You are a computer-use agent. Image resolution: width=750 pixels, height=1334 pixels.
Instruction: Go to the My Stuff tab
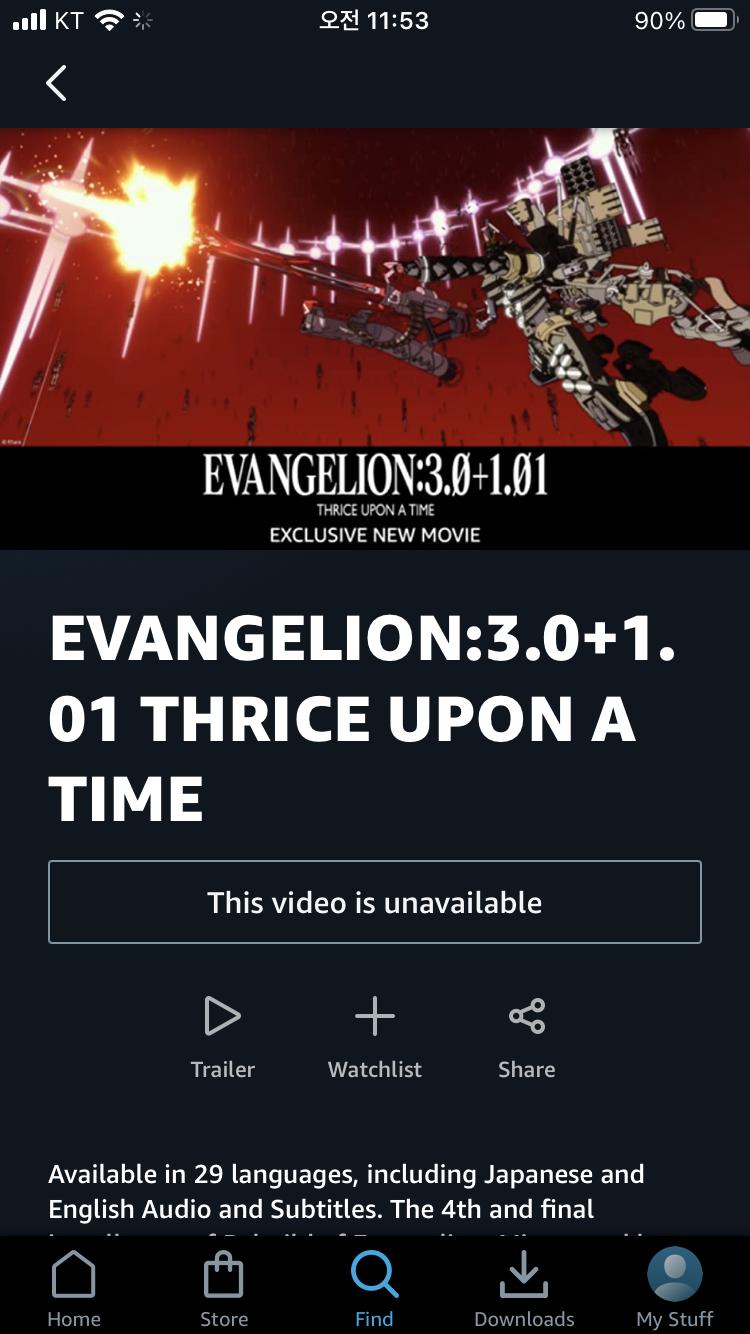coord(675,1289)
